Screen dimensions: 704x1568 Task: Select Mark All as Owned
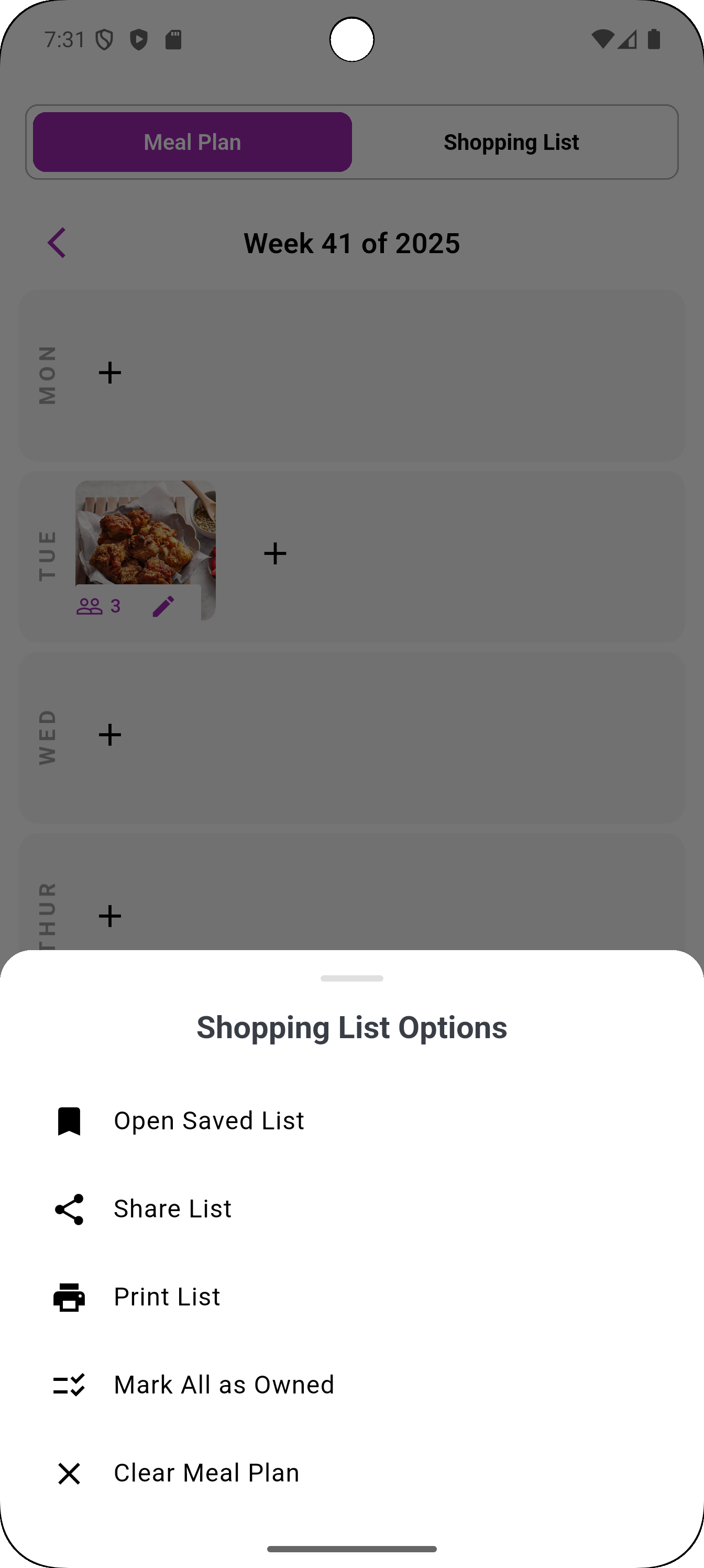click(x=224, y=1385)
